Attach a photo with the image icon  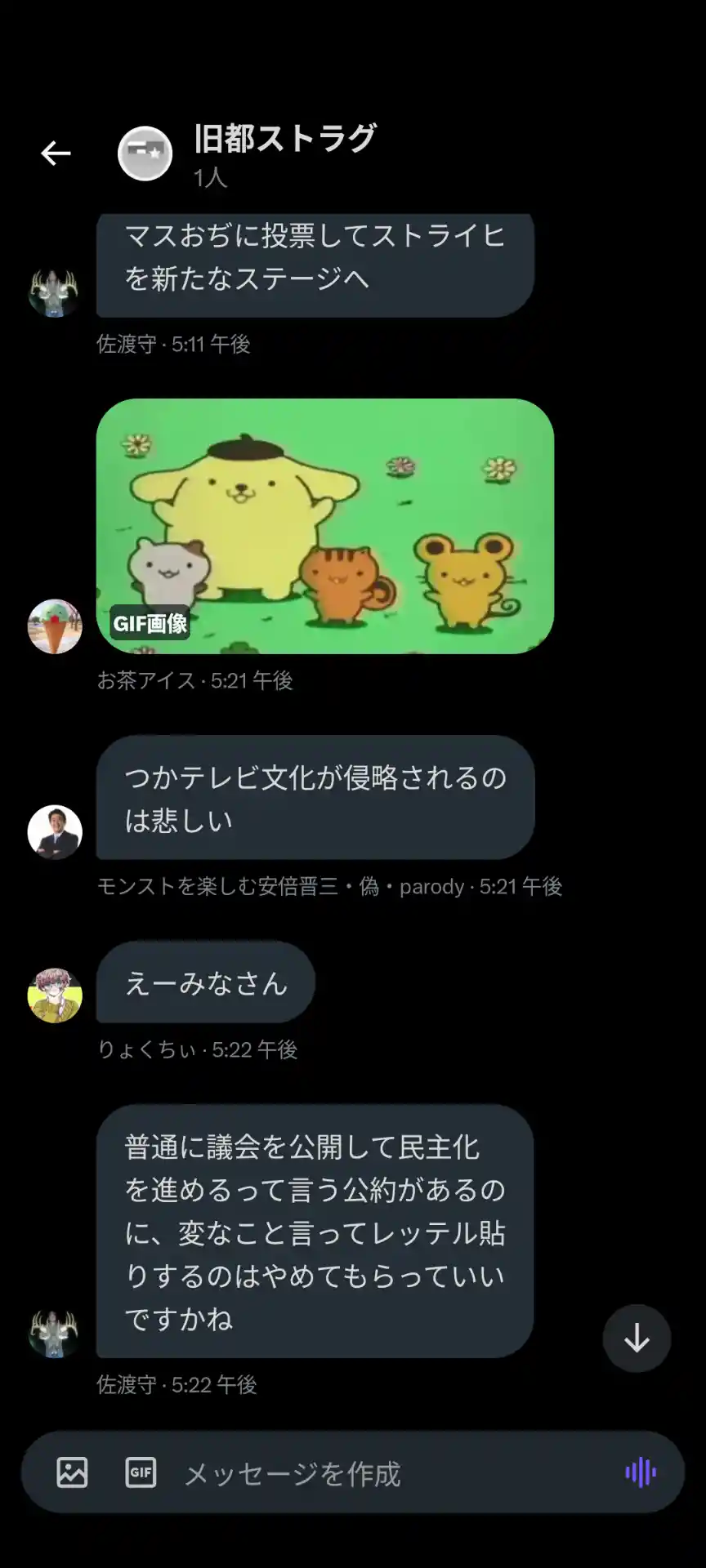point(72,1472)
